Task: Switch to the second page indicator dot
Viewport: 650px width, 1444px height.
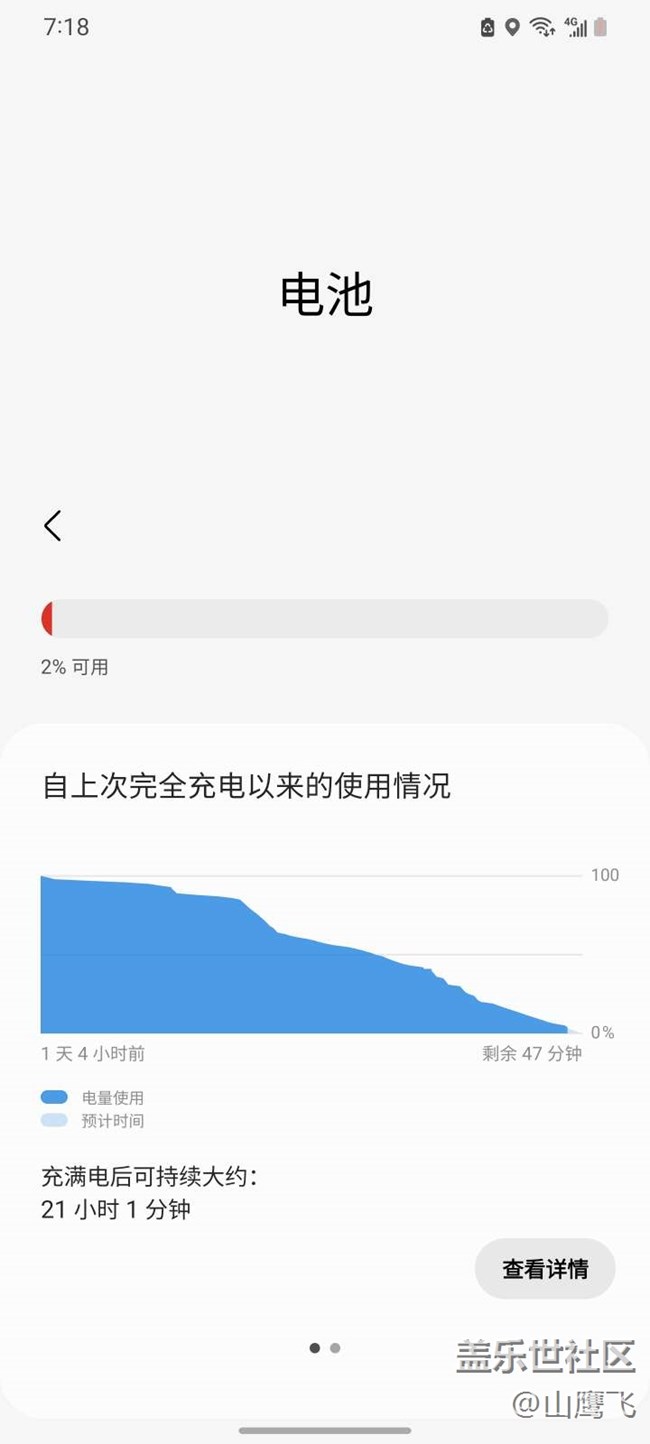Action: [335, 1348]
